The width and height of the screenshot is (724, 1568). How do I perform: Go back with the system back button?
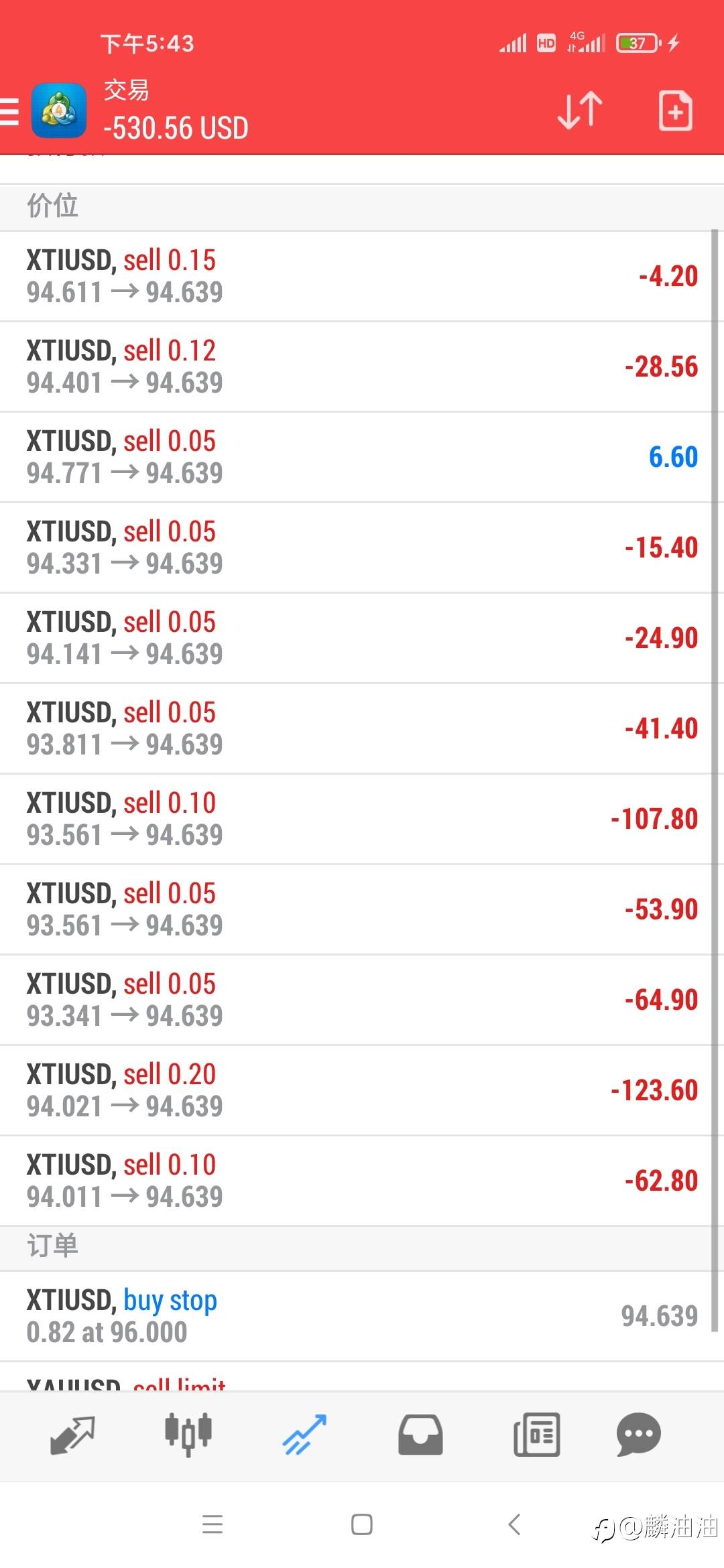(x=514, y=1524)
